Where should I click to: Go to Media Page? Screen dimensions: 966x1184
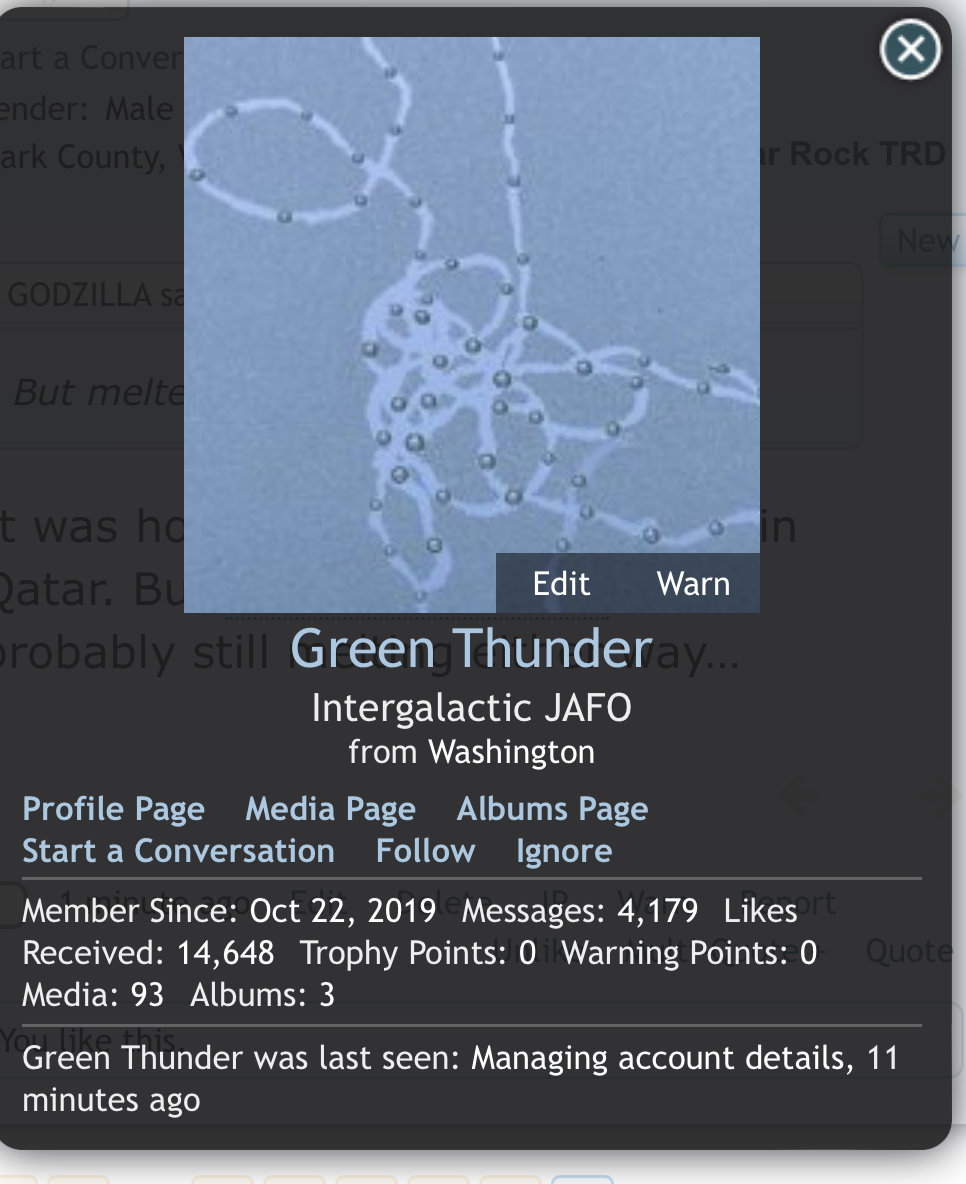point(330,809)
